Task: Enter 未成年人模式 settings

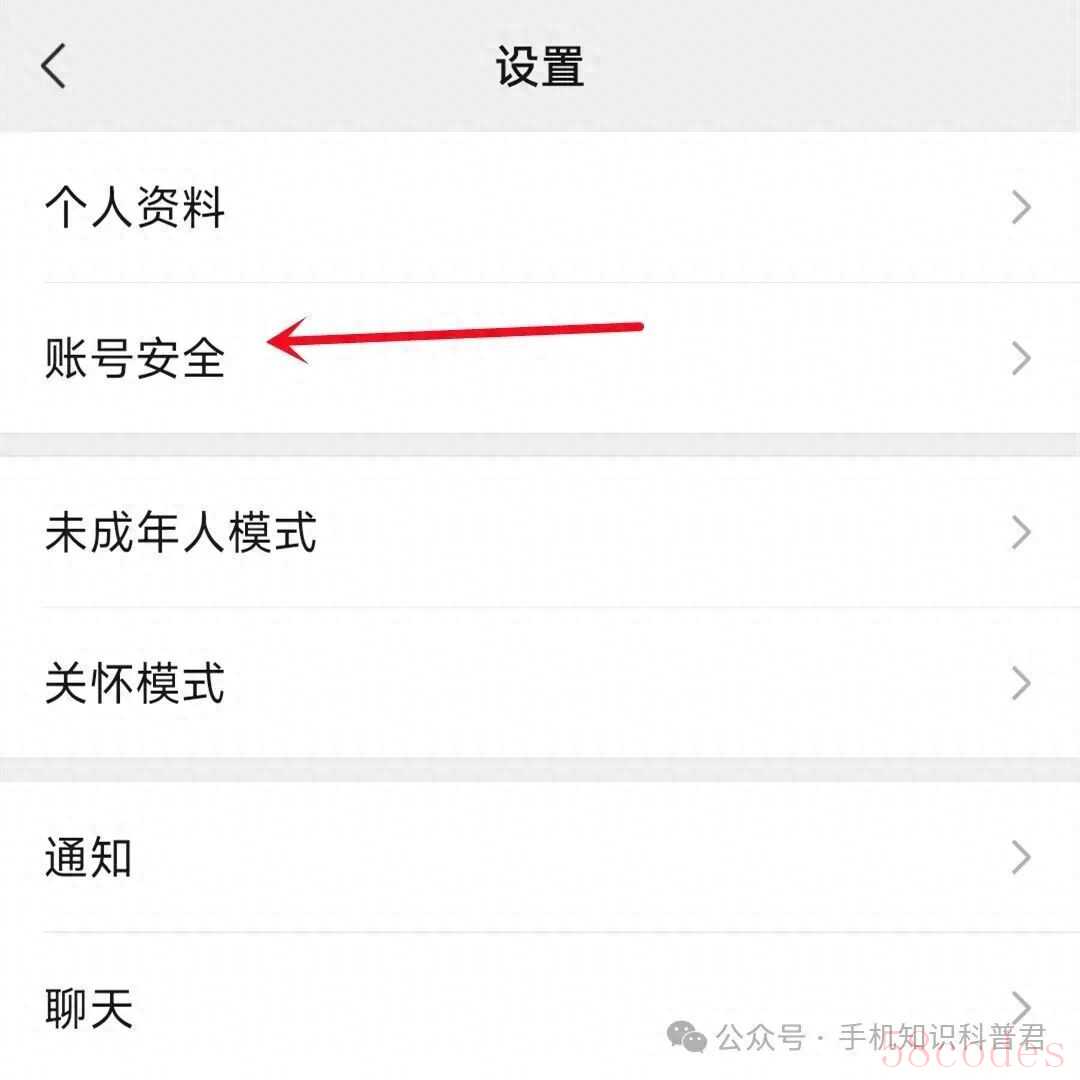Action: [x=540, y=532]
